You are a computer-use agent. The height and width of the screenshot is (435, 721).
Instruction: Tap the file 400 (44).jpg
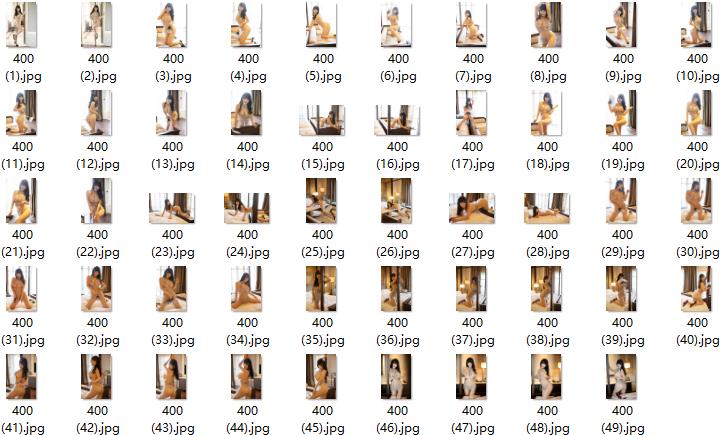click(247, 377)
